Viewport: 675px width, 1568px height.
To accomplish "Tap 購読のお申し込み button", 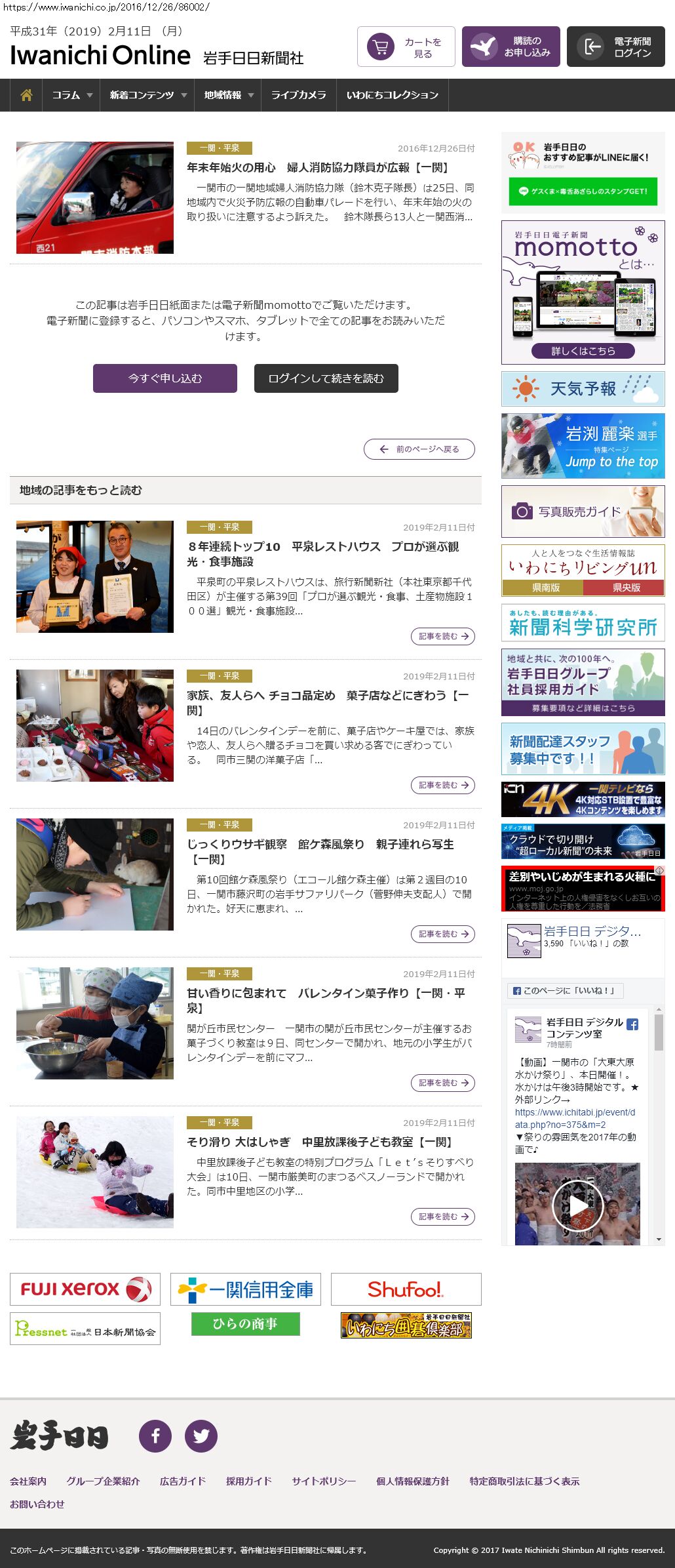I will [x=511, y=47].
